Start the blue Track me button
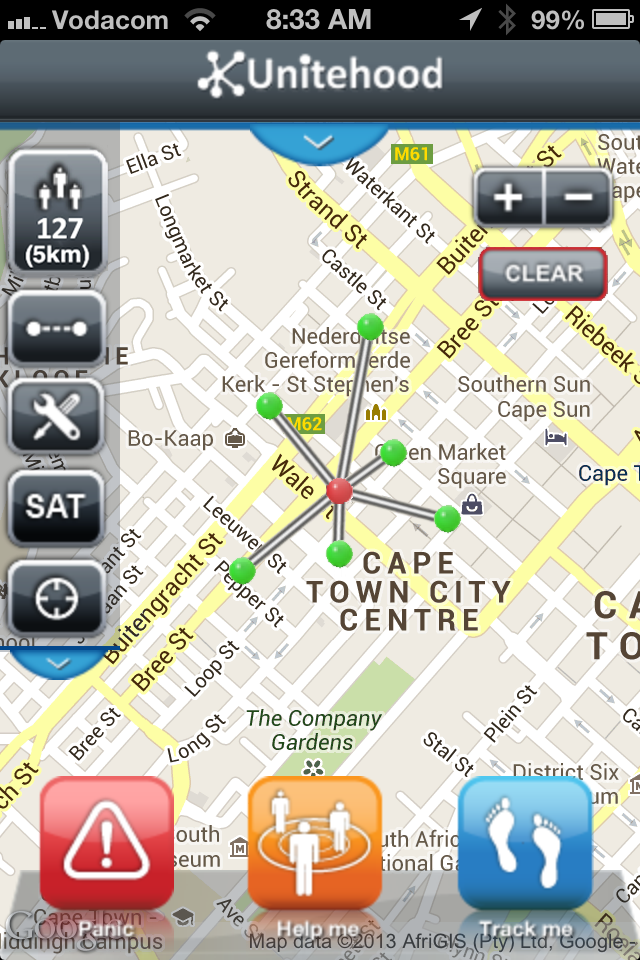The height and width of the screenshot is (960, 640). point(524,843)
